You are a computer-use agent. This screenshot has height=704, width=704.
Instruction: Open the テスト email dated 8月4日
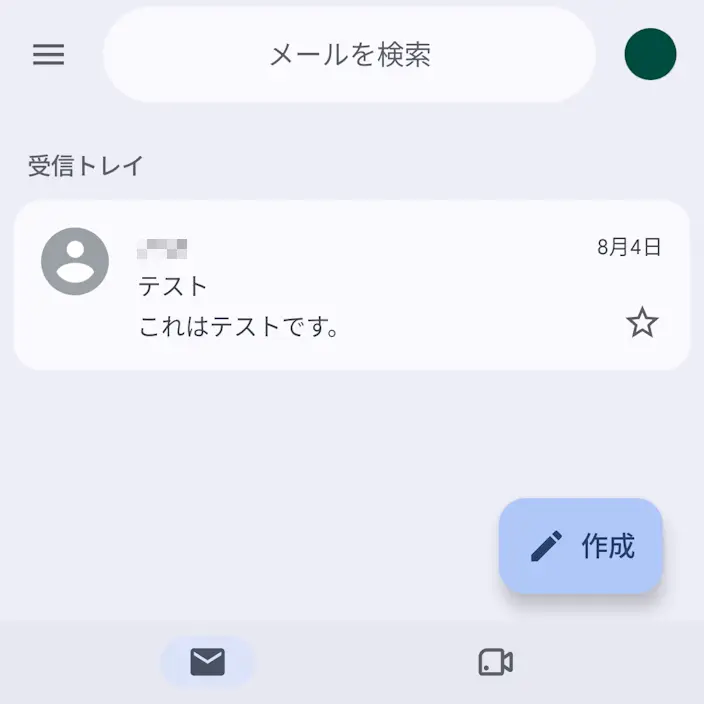coord(352,285)
